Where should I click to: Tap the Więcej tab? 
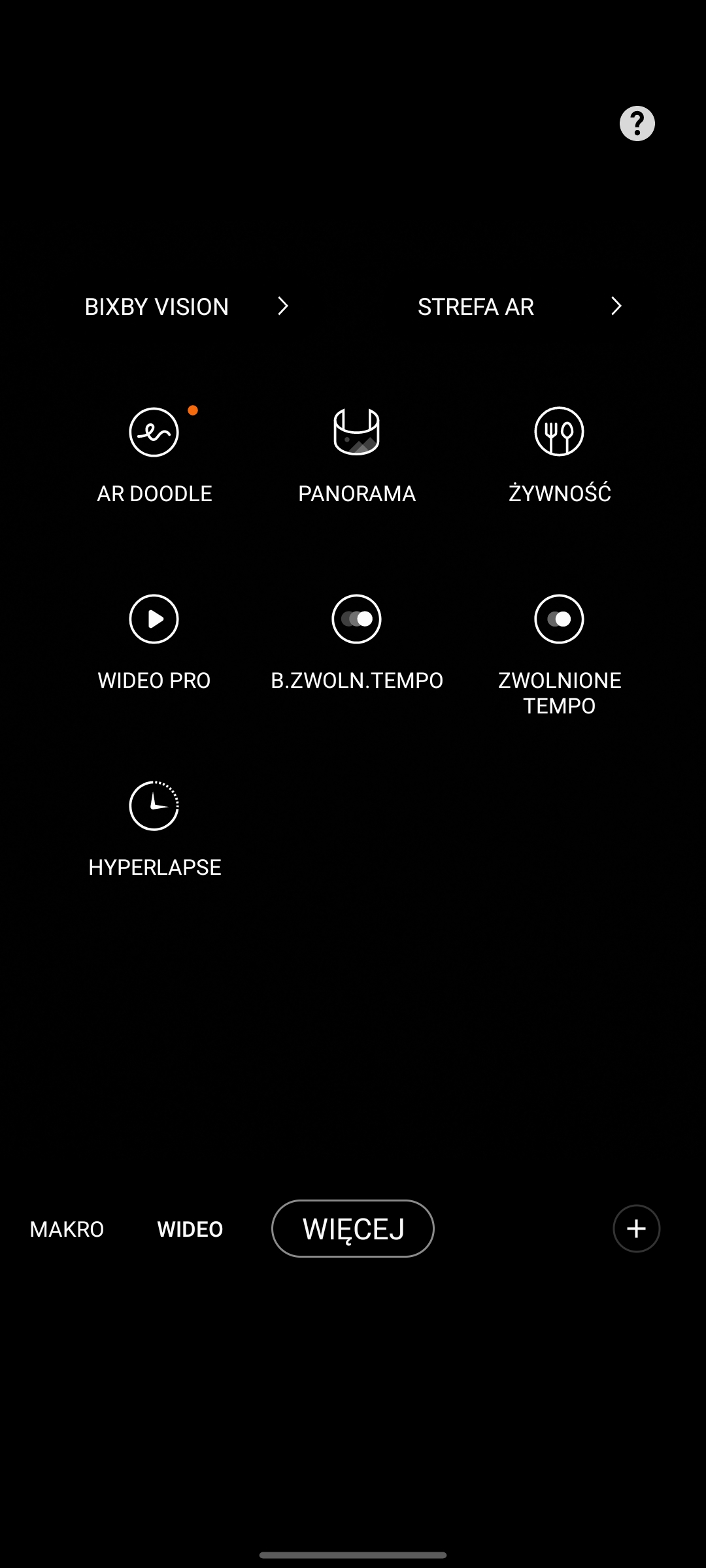pyautogui.click(x=353, y=1228)
